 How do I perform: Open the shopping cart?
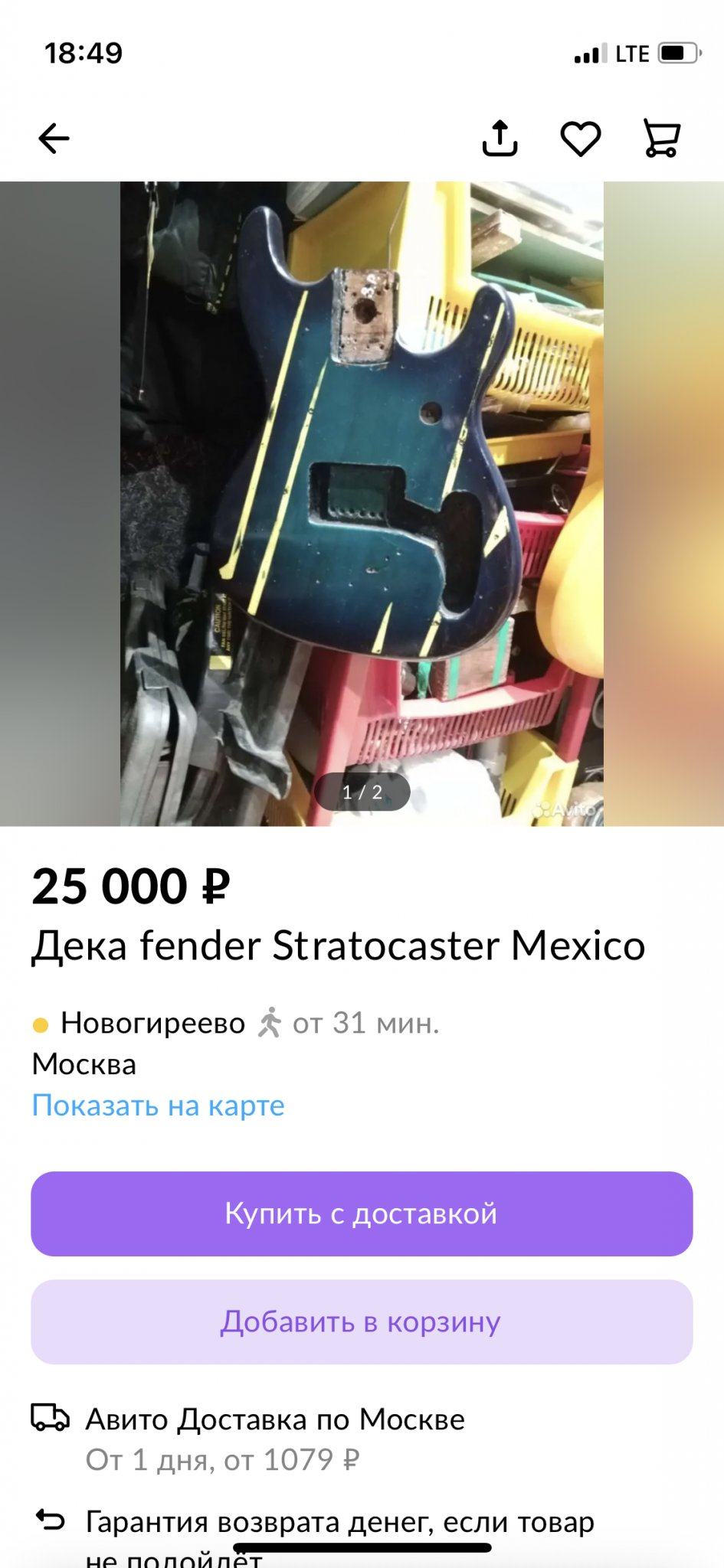661,139
